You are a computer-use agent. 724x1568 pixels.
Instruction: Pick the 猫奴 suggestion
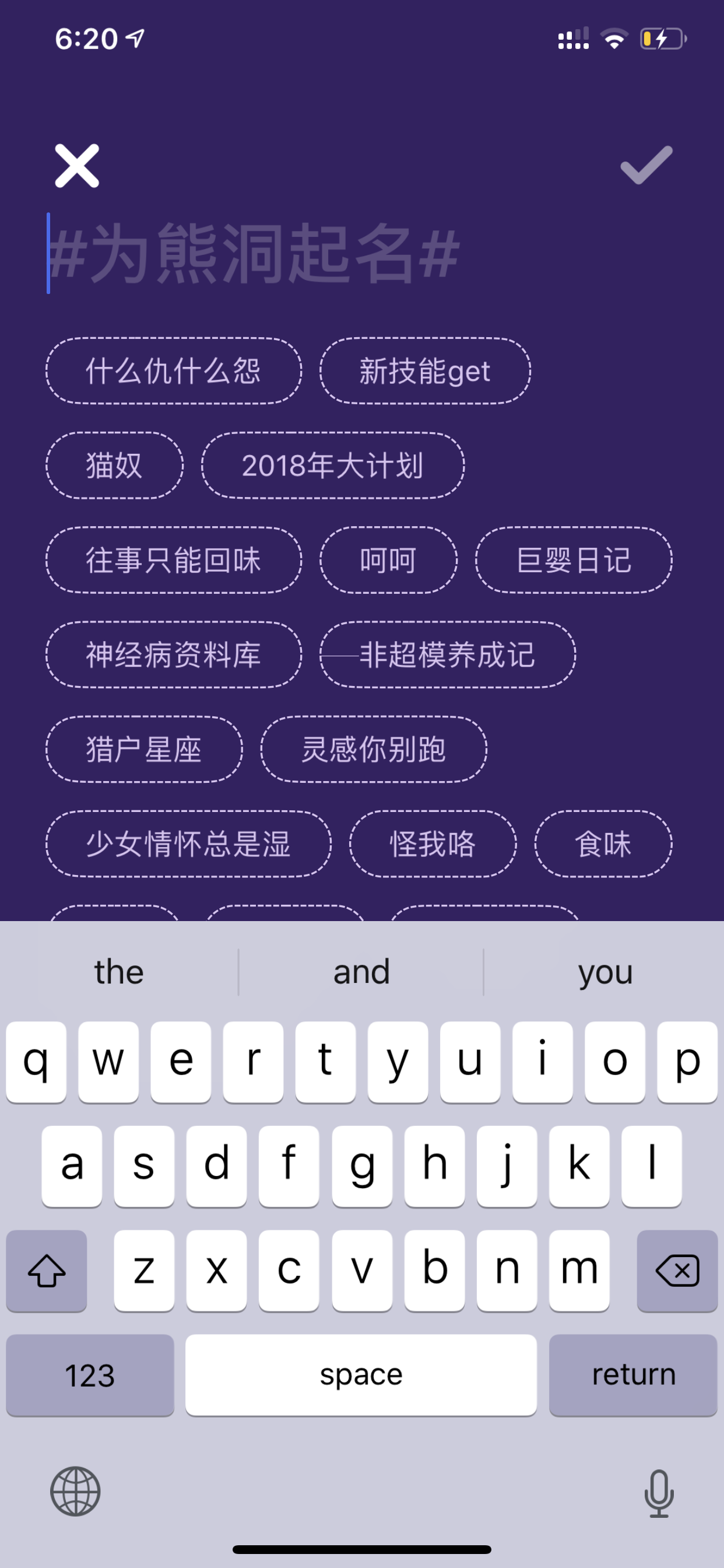(x=114, y=466)
